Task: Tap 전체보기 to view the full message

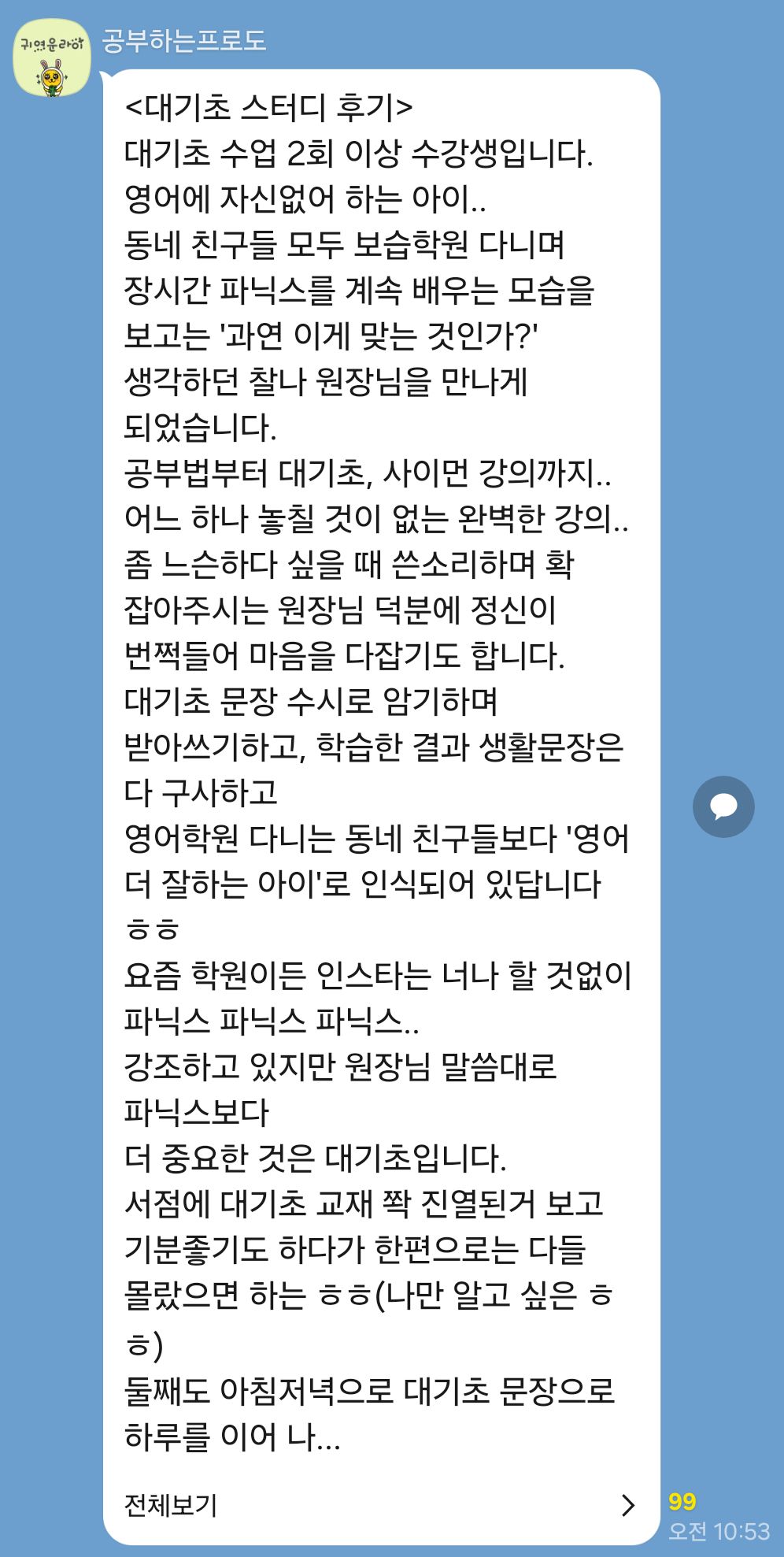Action: 170,1504
